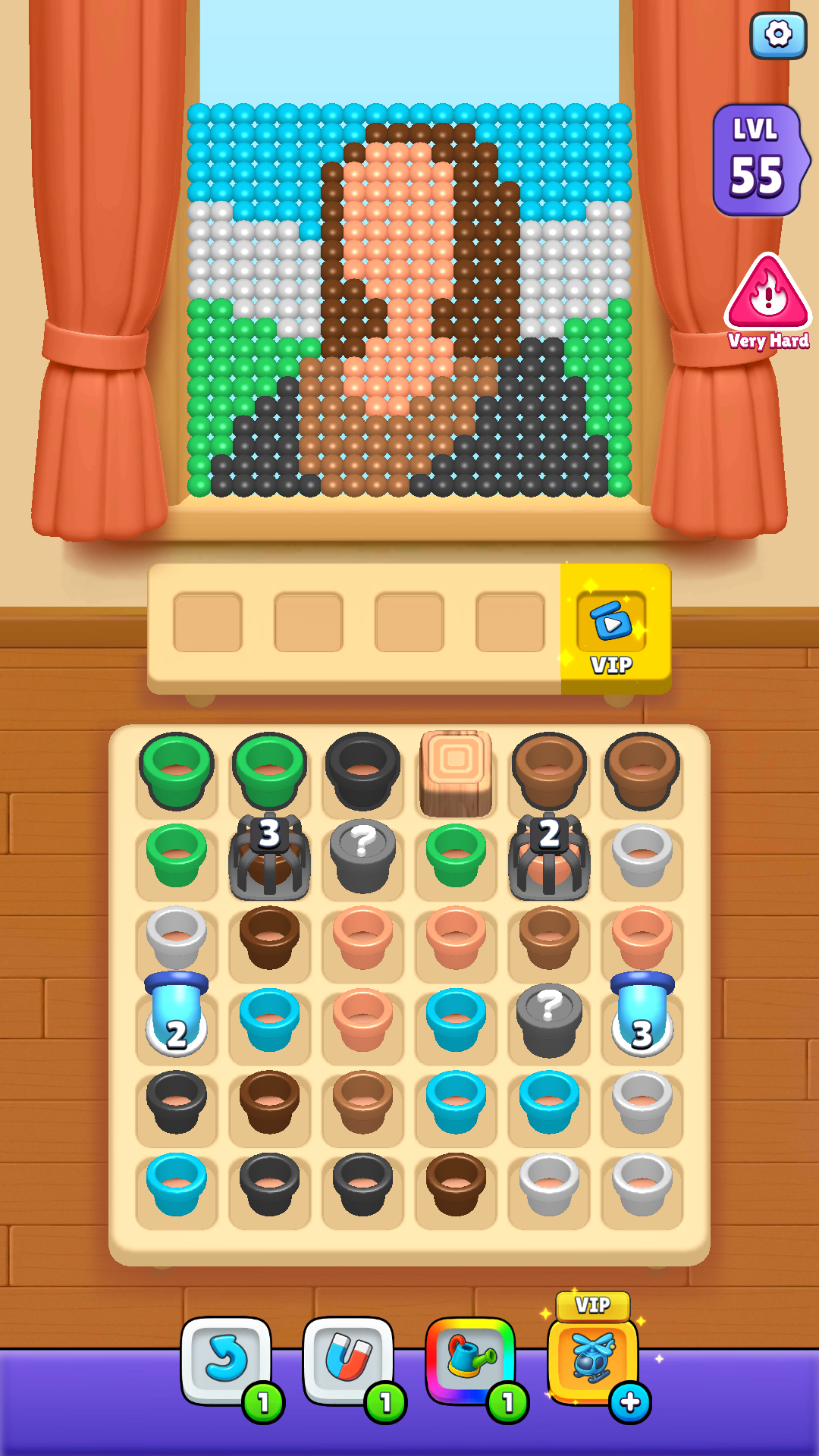
Task: Activate the magnet booster
Action: click(348, 1360)
